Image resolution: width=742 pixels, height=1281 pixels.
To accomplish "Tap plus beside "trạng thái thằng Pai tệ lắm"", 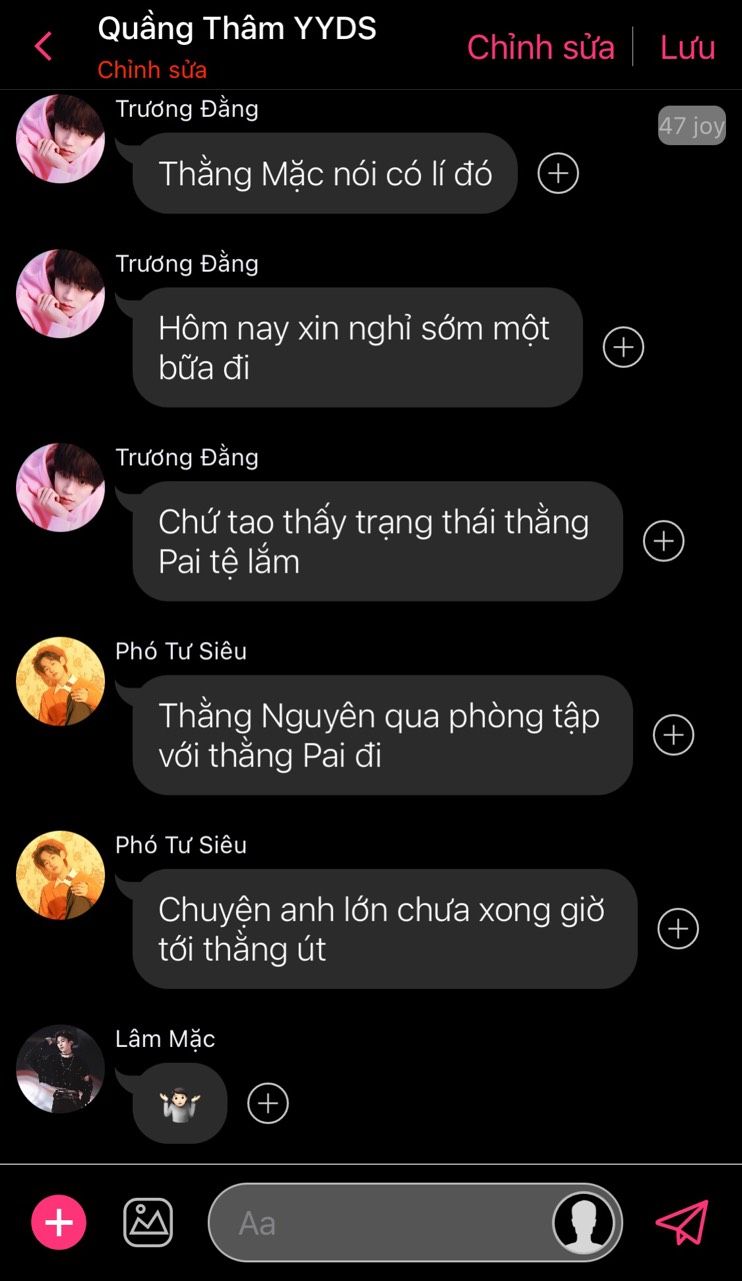I will pos(663,541).
